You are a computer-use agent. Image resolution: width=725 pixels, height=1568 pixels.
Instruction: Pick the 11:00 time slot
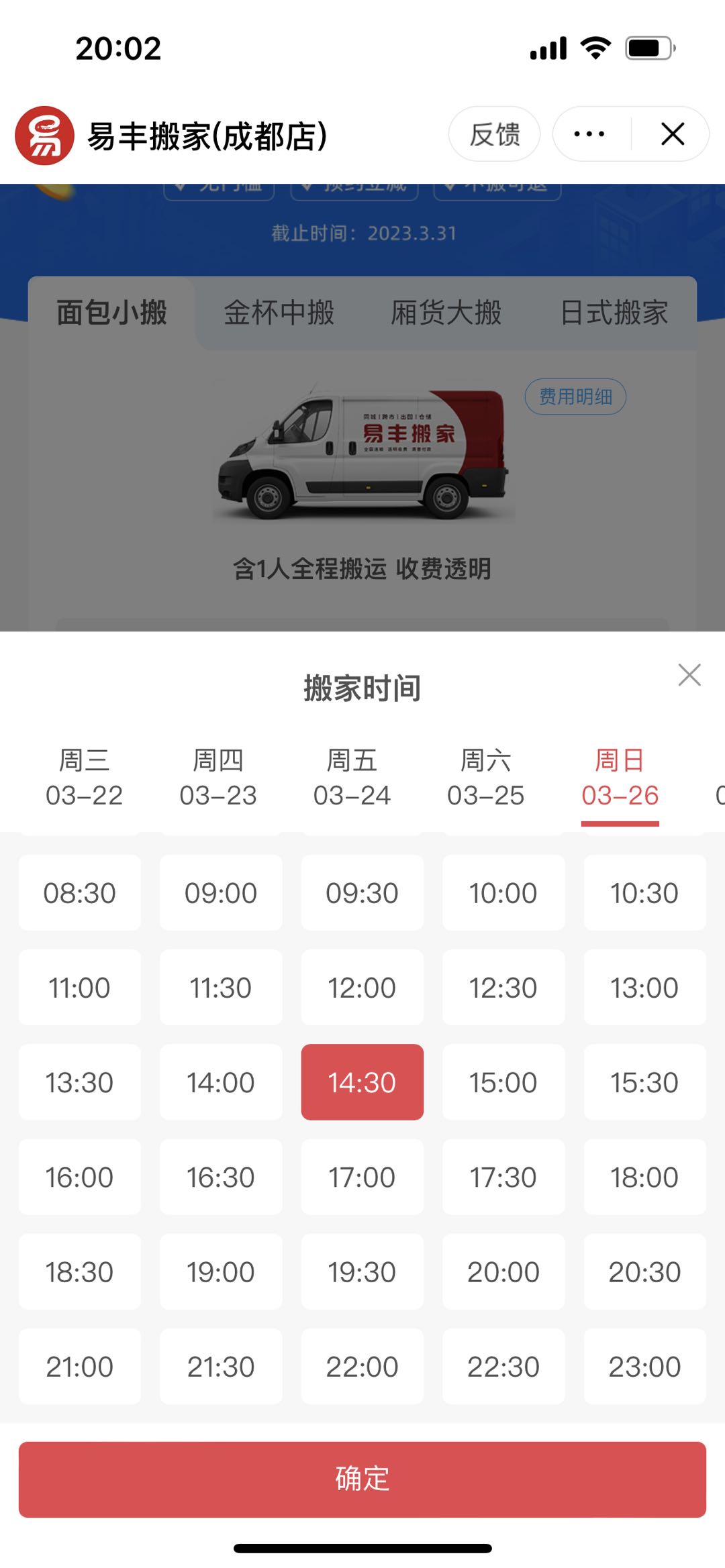pos(80,987)
